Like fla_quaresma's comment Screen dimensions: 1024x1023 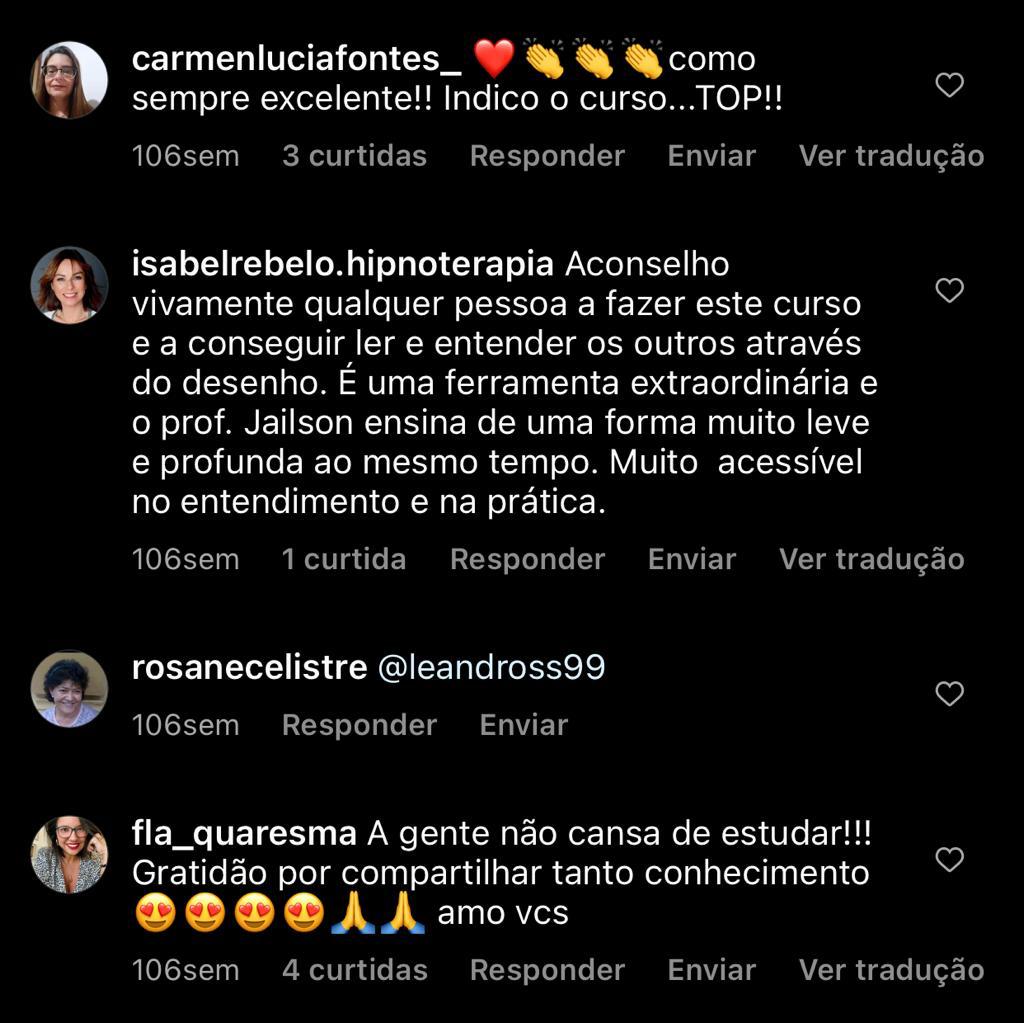click(949, 860)
